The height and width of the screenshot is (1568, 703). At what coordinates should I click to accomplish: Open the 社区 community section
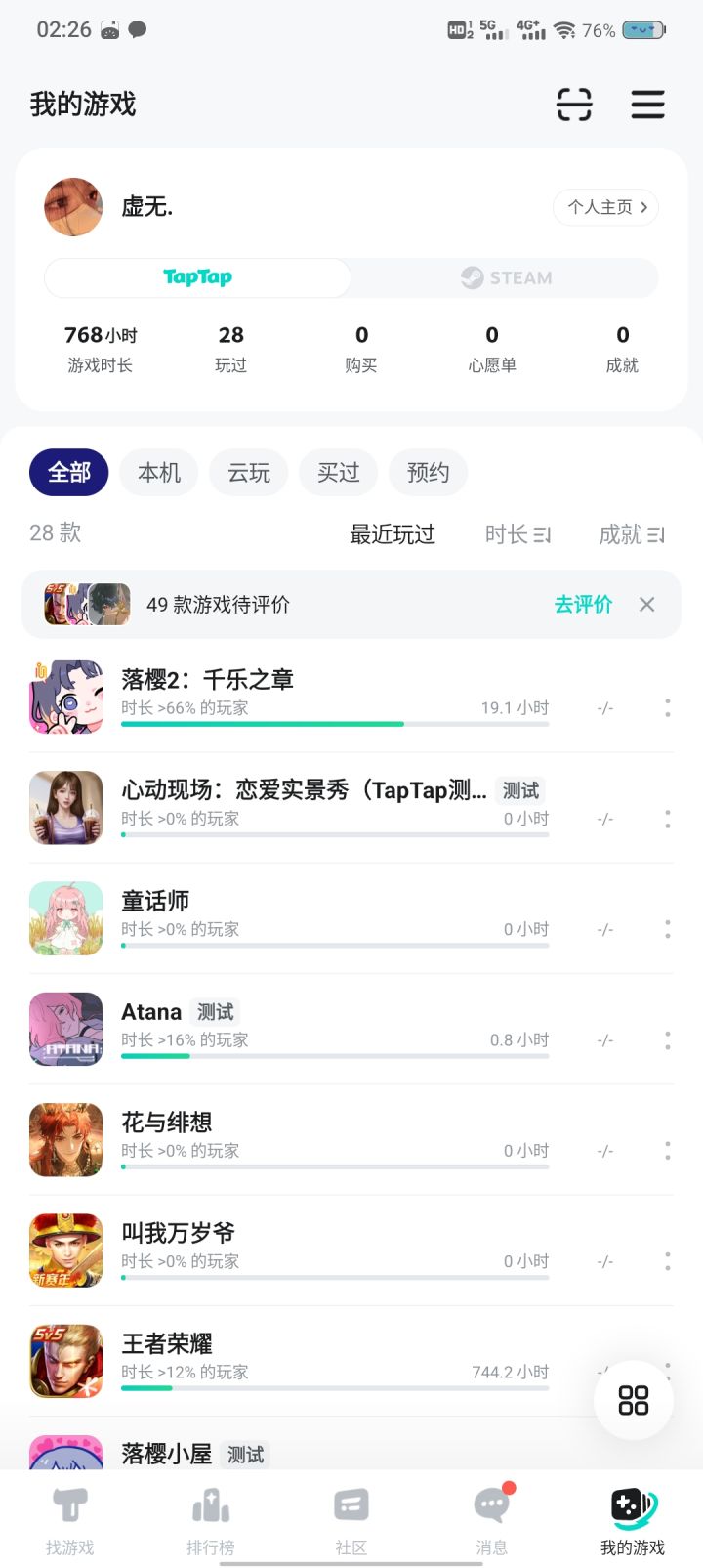tap(351, 1519)
